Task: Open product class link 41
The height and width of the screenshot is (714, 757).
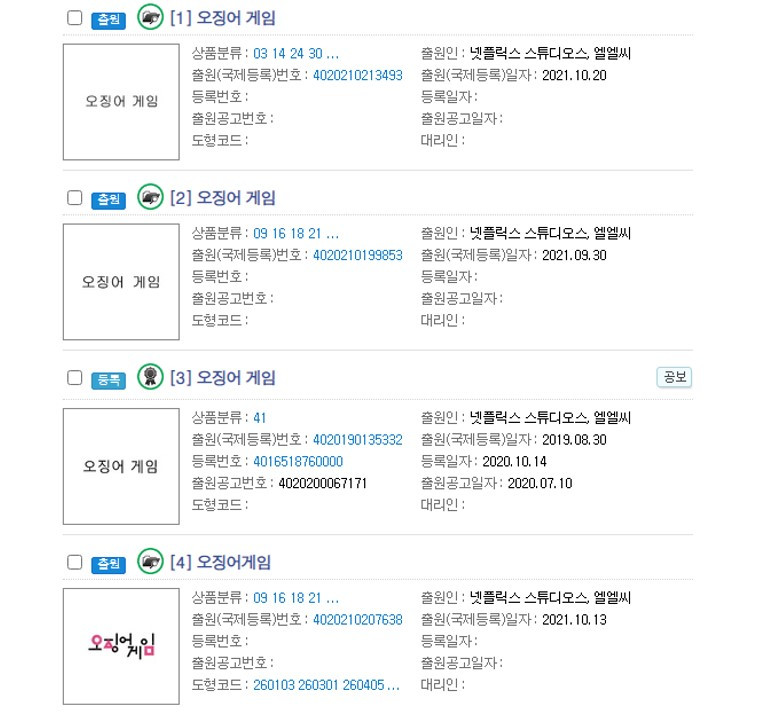Action: (x=260, y=418)
